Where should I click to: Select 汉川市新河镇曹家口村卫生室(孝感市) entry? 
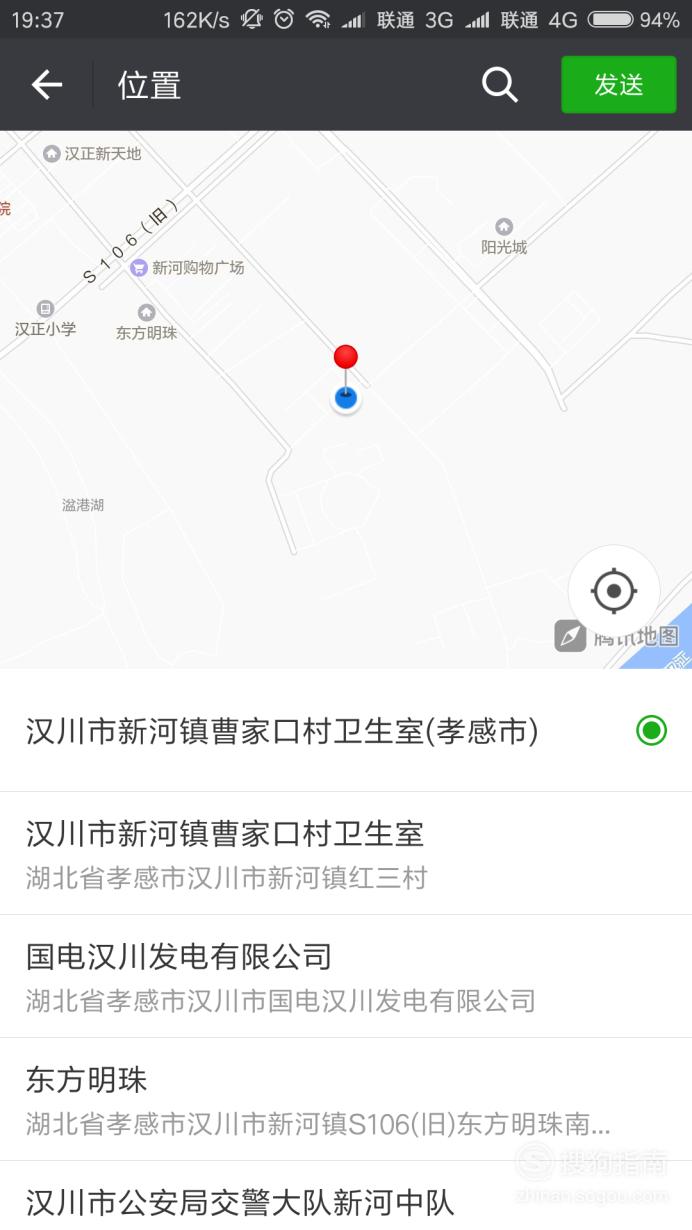346,731
